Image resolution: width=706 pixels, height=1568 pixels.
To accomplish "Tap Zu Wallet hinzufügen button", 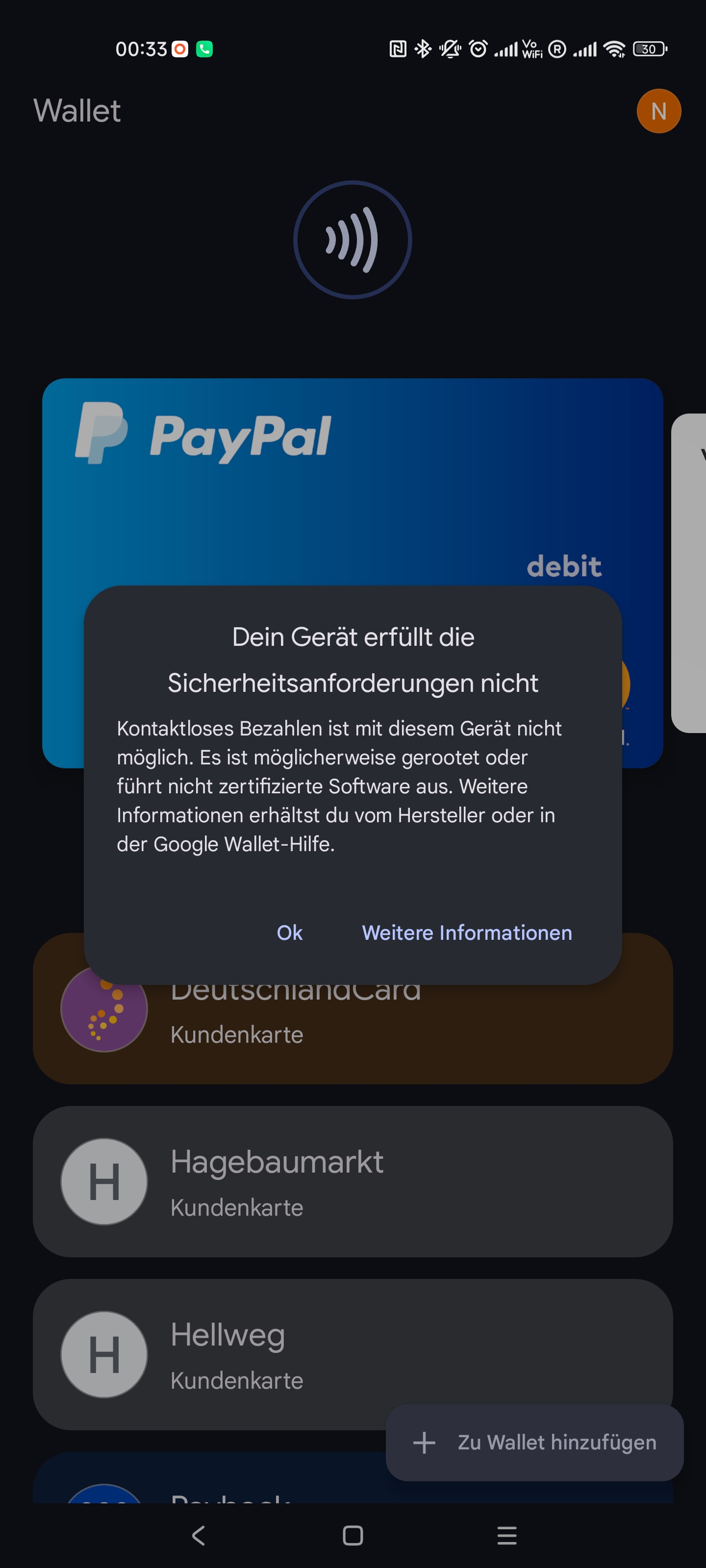I will 534,1443.
